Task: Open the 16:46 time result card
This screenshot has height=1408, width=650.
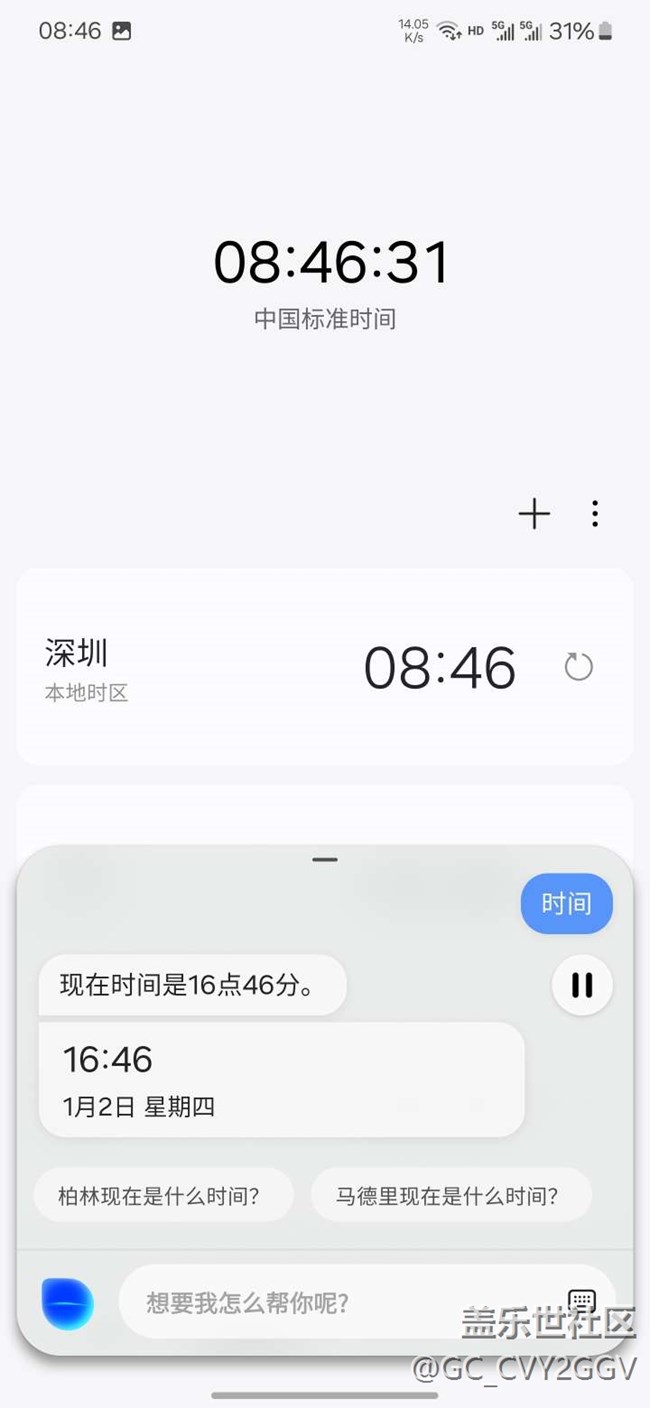Action: pos(281,1080)
